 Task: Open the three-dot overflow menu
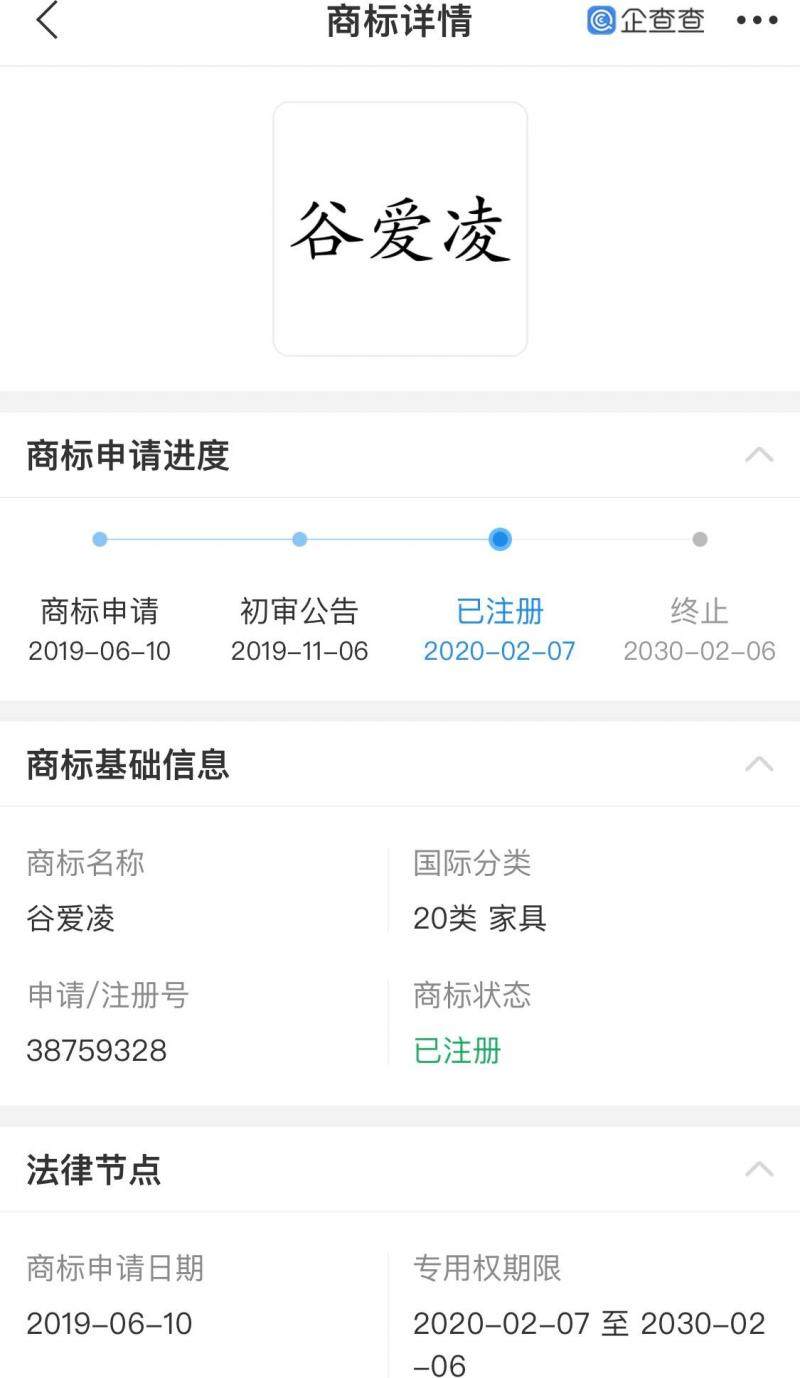[x=756, y=21]
